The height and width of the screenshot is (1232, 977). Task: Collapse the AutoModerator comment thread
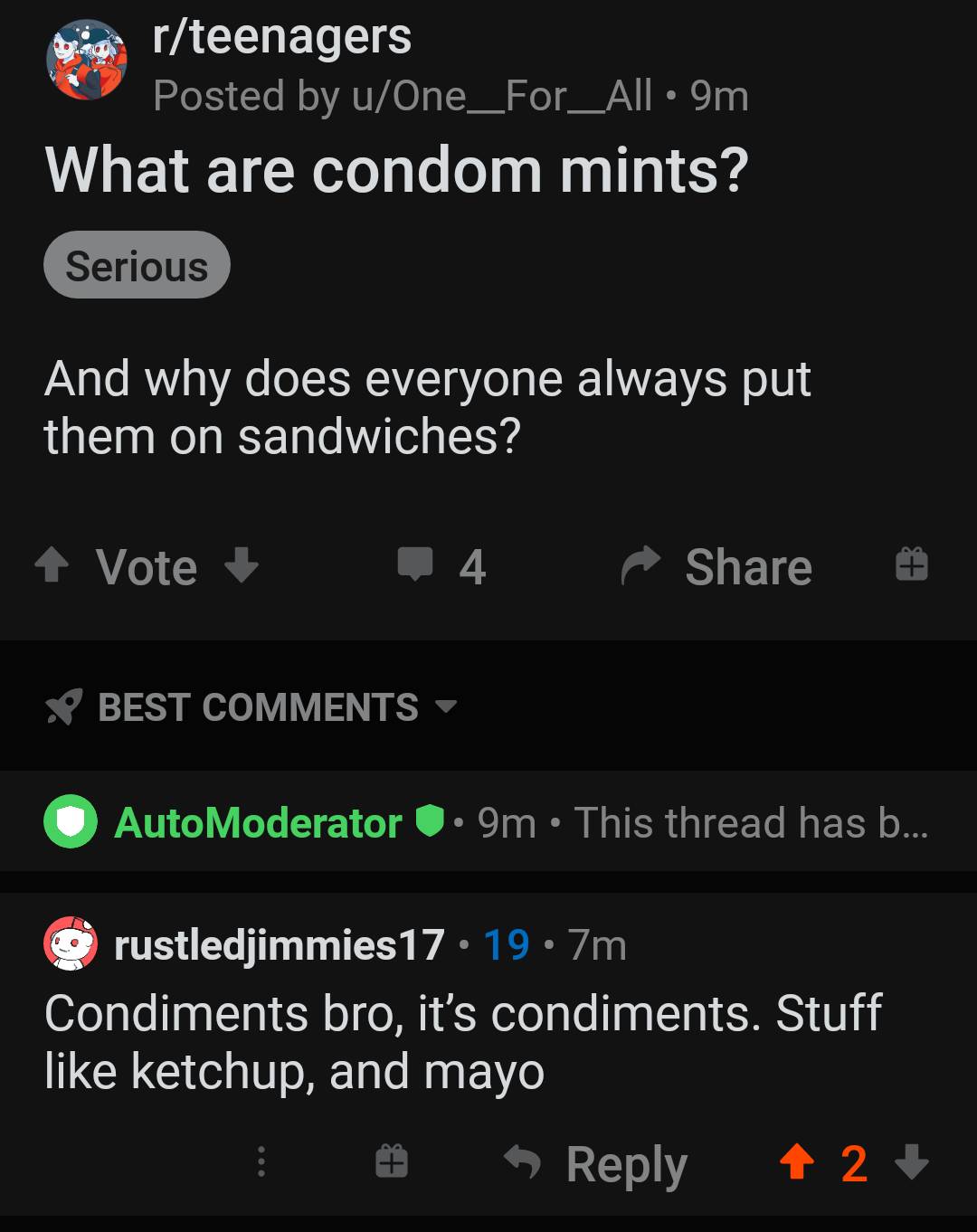pyautogui.click(x=751, y=821)
